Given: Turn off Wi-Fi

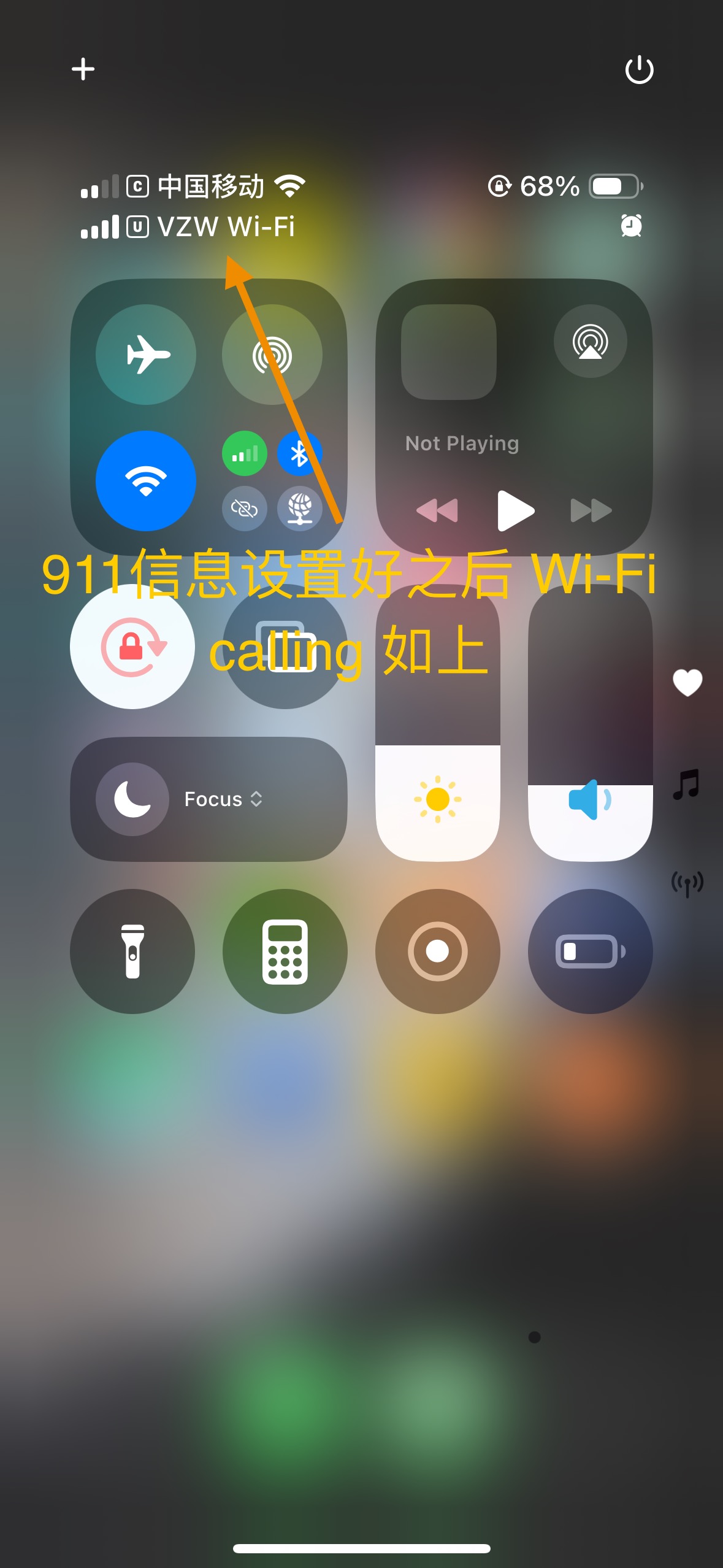Looking at the screenshot, I should point(146,481).
